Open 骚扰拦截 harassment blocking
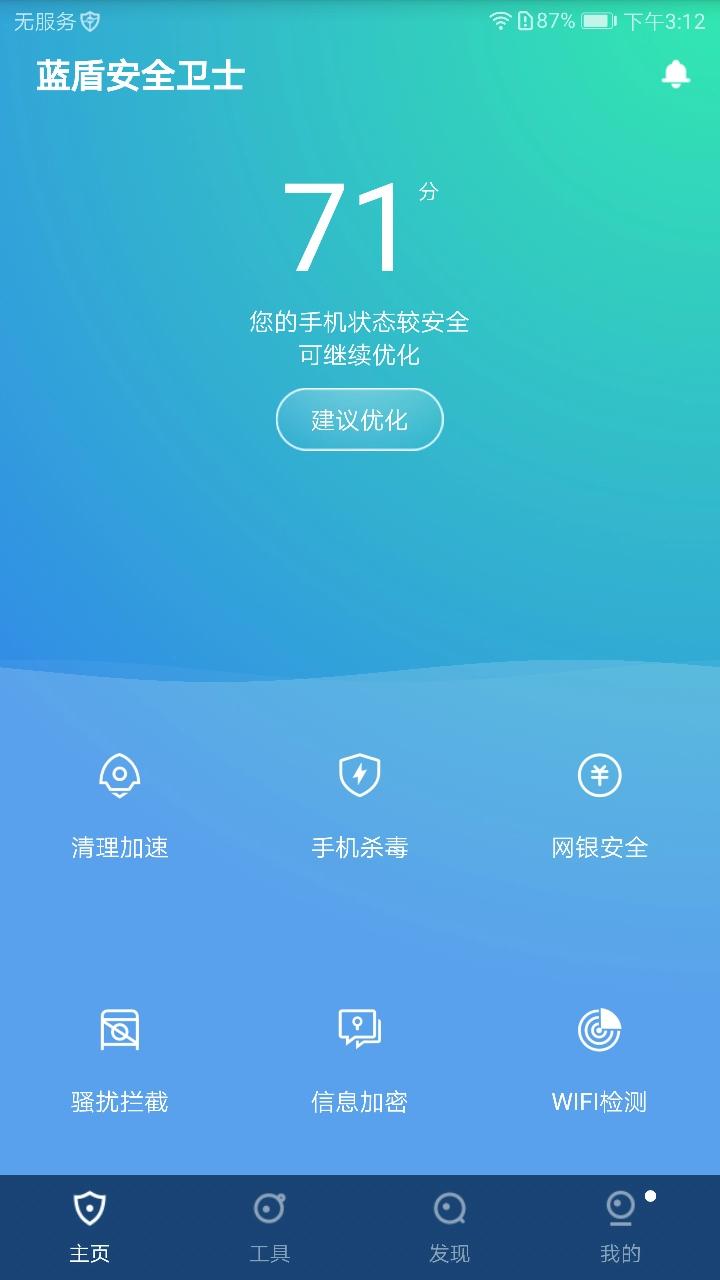The image size is (720, 1280). click(120, 1060)
